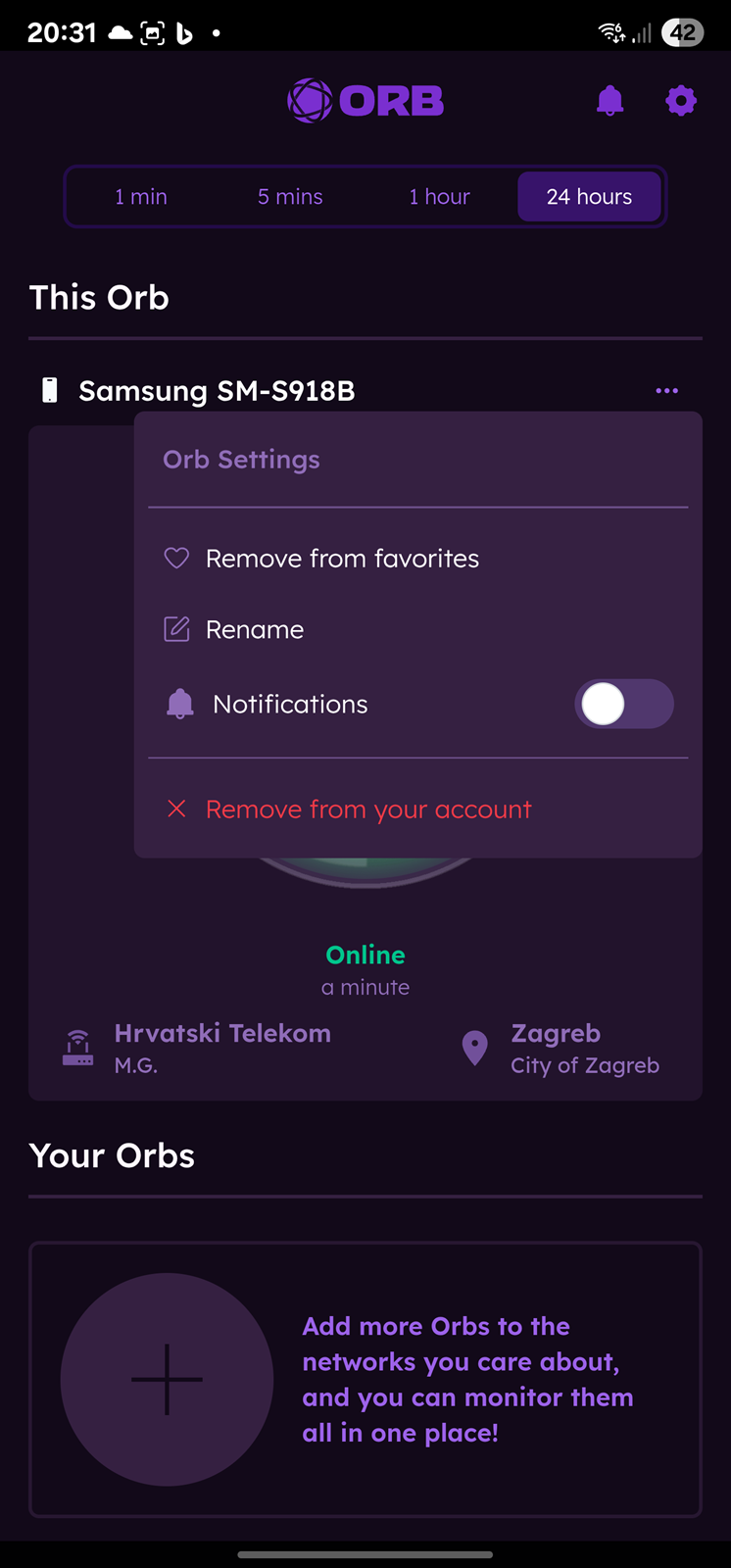731x1568 pixels.
Task: Open the settings gear icon
Action: click(681, 100)
